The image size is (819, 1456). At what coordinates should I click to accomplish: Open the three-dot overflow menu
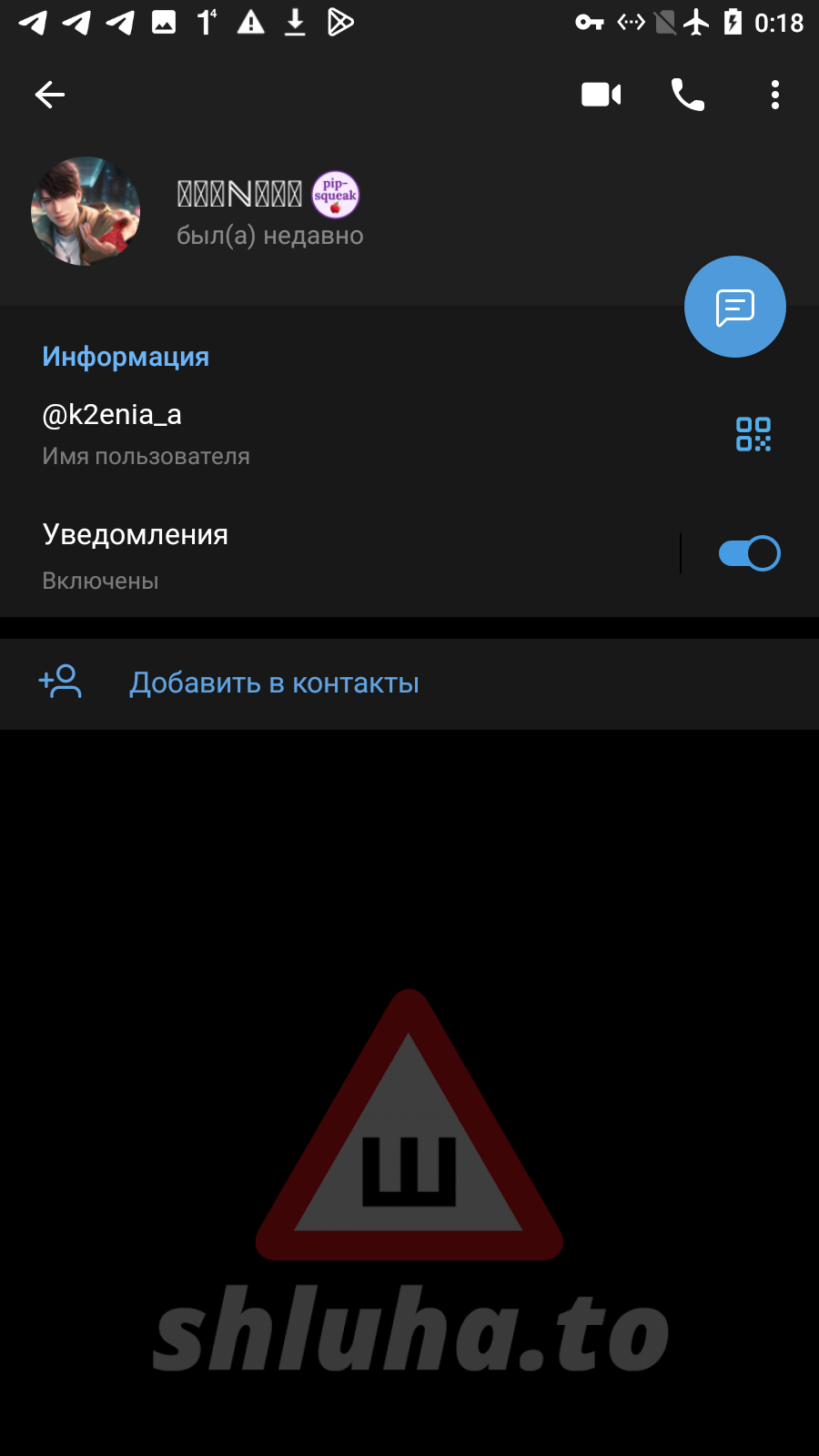coord(774,95)
